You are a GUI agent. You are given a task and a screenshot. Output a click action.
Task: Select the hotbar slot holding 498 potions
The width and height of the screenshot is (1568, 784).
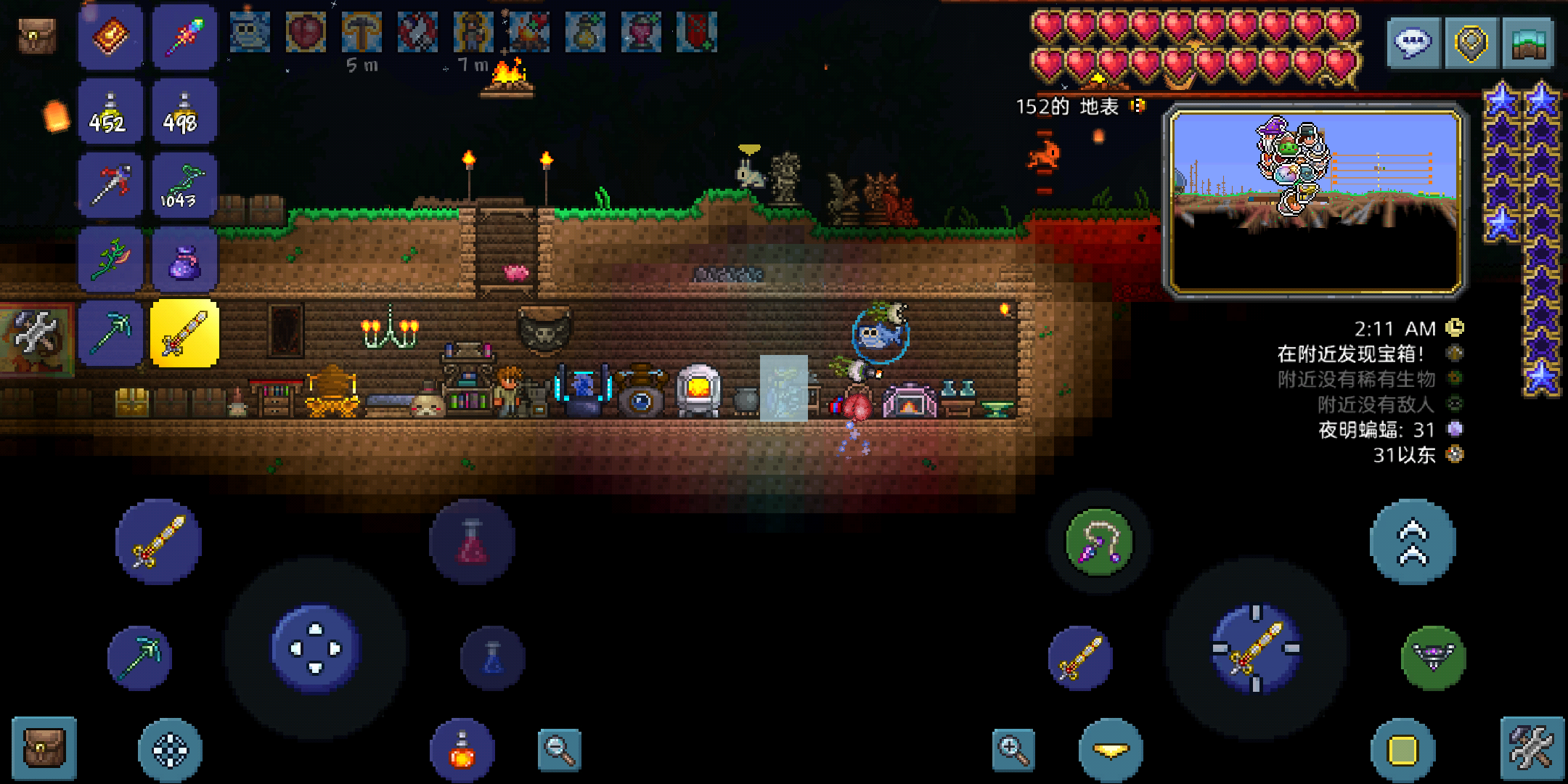click(183, 113)
